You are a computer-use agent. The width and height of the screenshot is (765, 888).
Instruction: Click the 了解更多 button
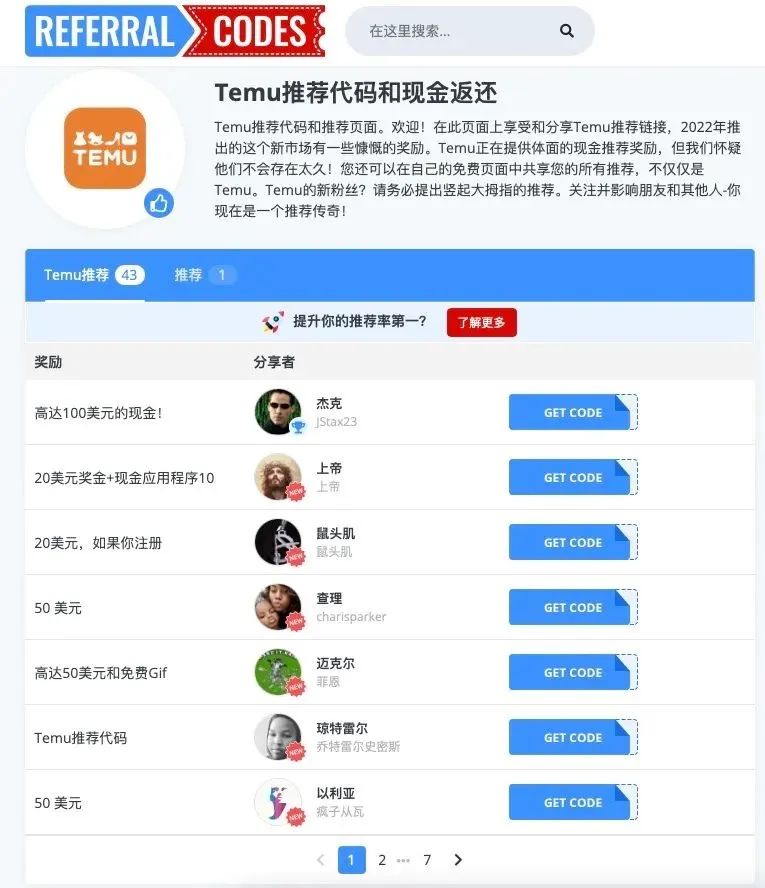pyautogui.click(x=481, y=322)
